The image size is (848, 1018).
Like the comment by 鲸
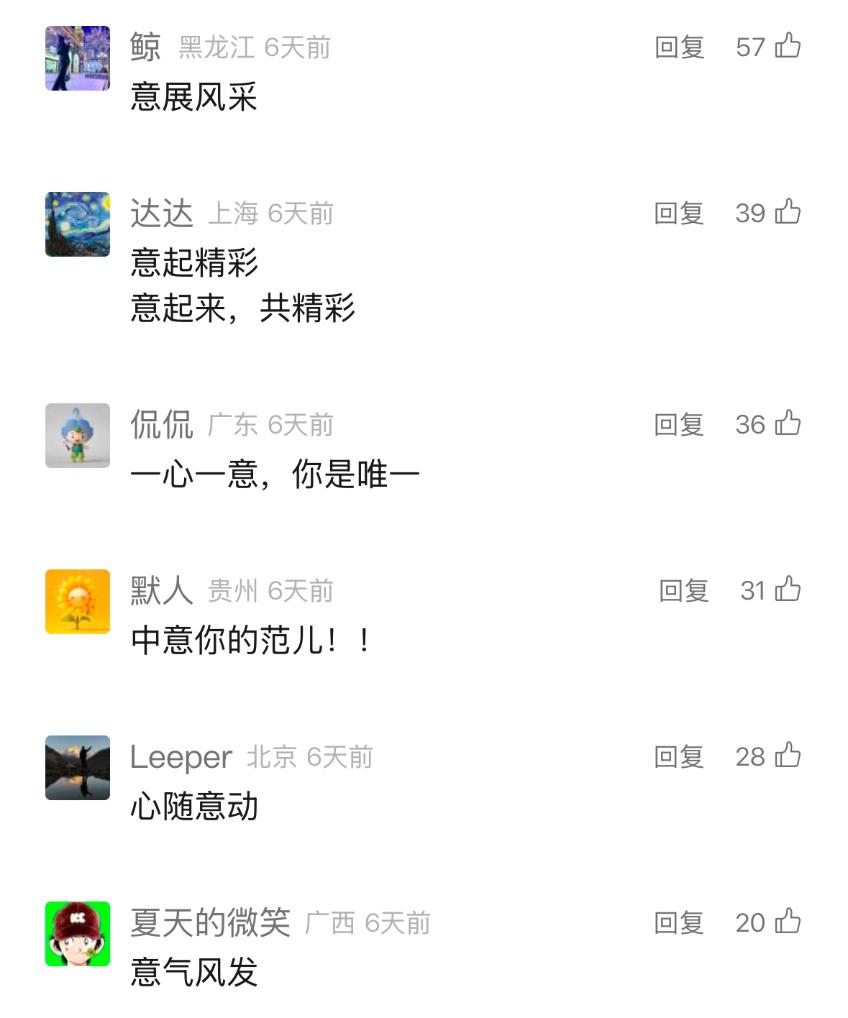788,46
